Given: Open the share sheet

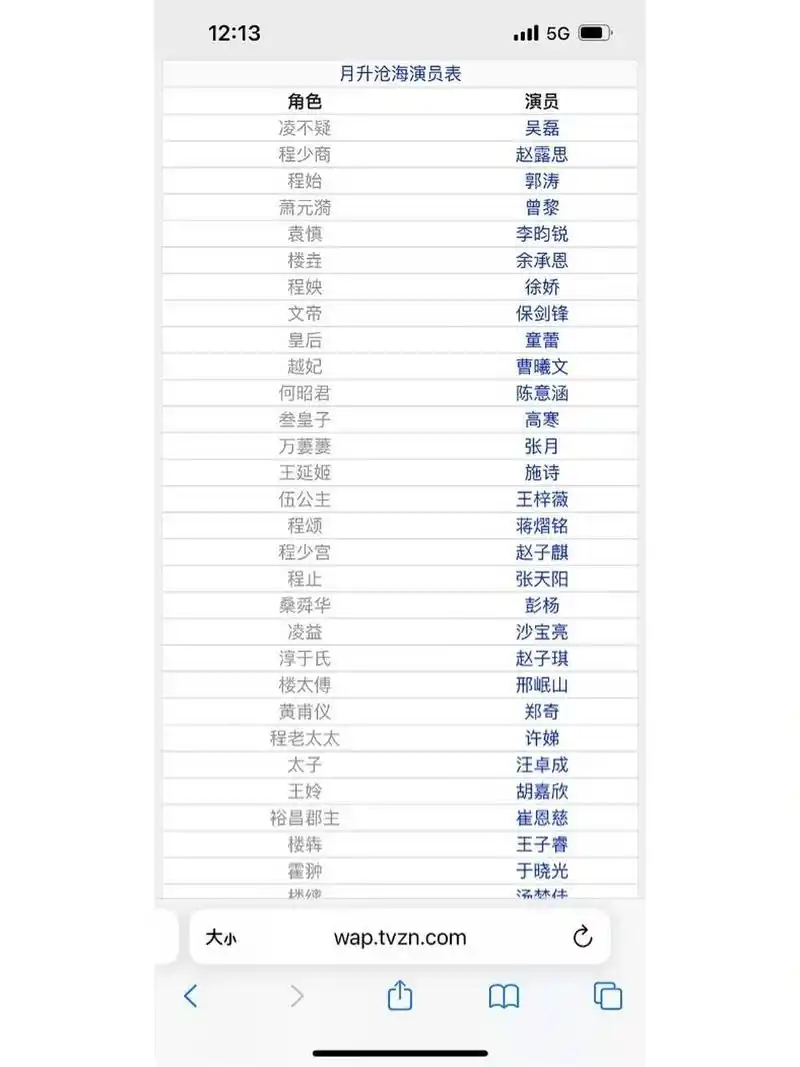Looking at the screenshot, I should 400,996.
